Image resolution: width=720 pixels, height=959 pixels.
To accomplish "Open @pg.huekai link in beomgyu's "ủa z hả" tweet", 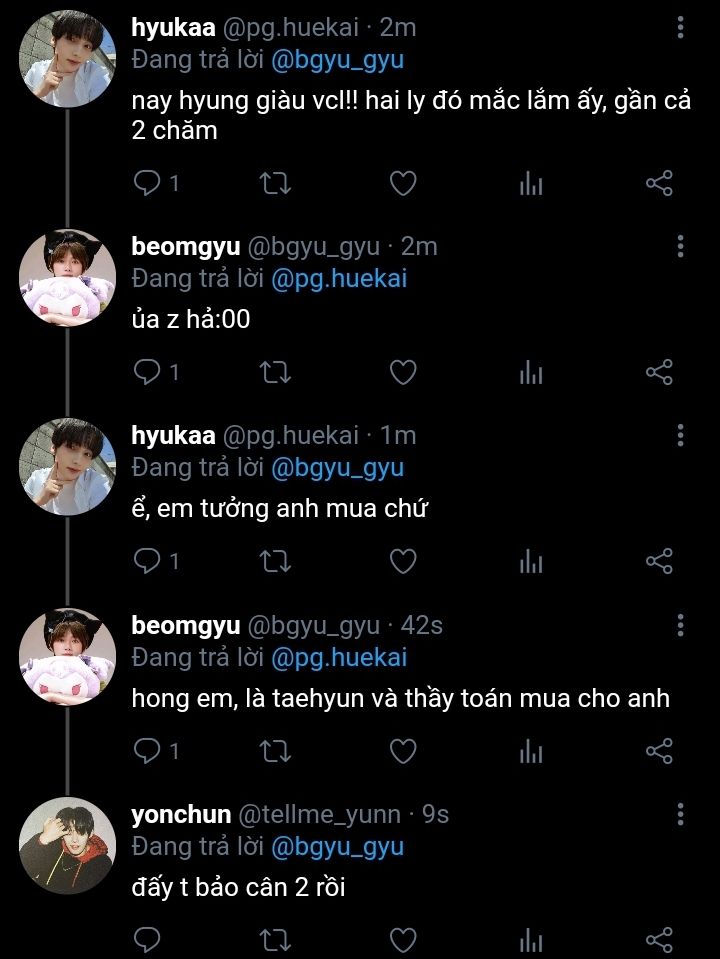I will (339, 279).
